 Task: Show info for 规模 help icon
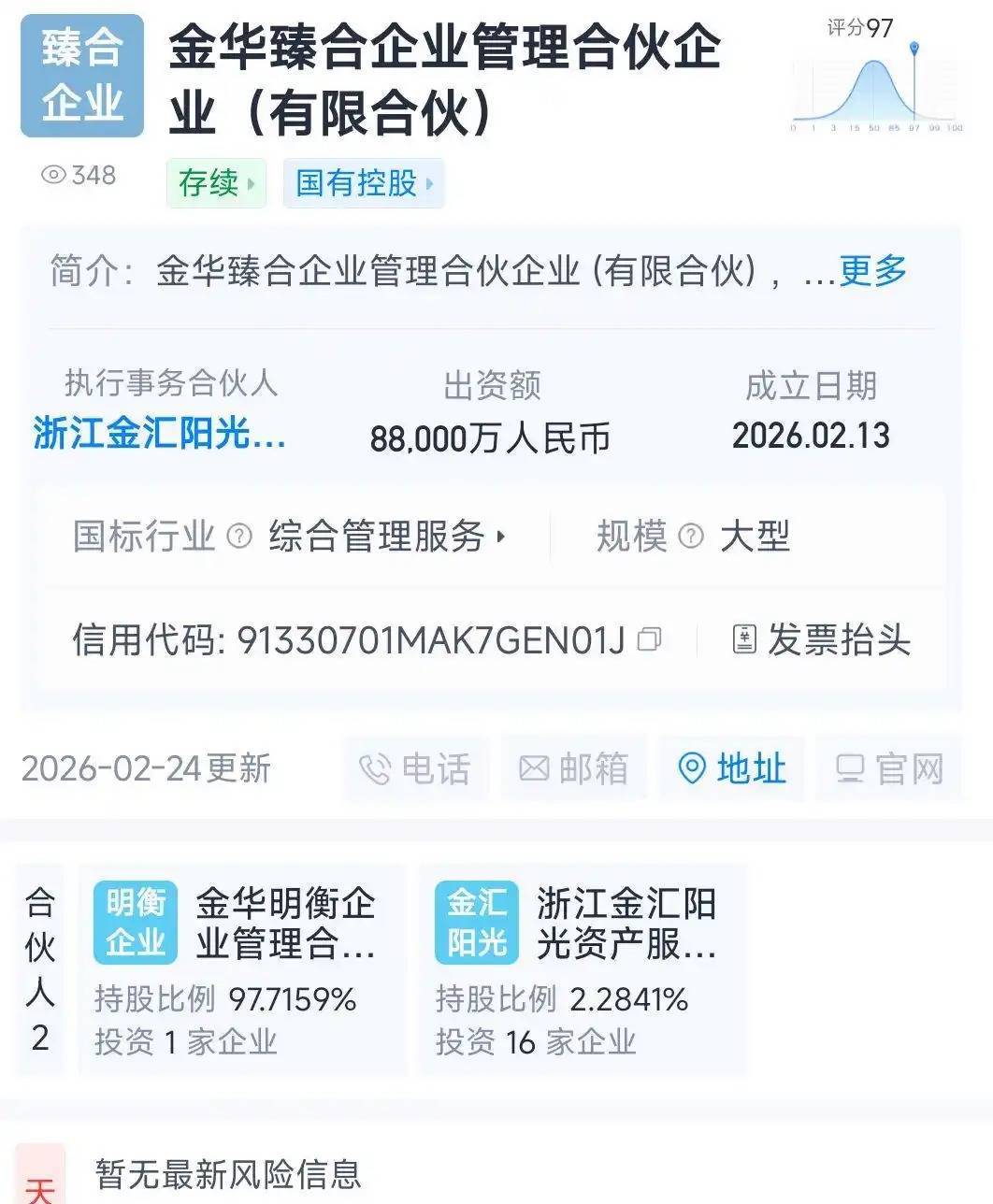point(690,537)
